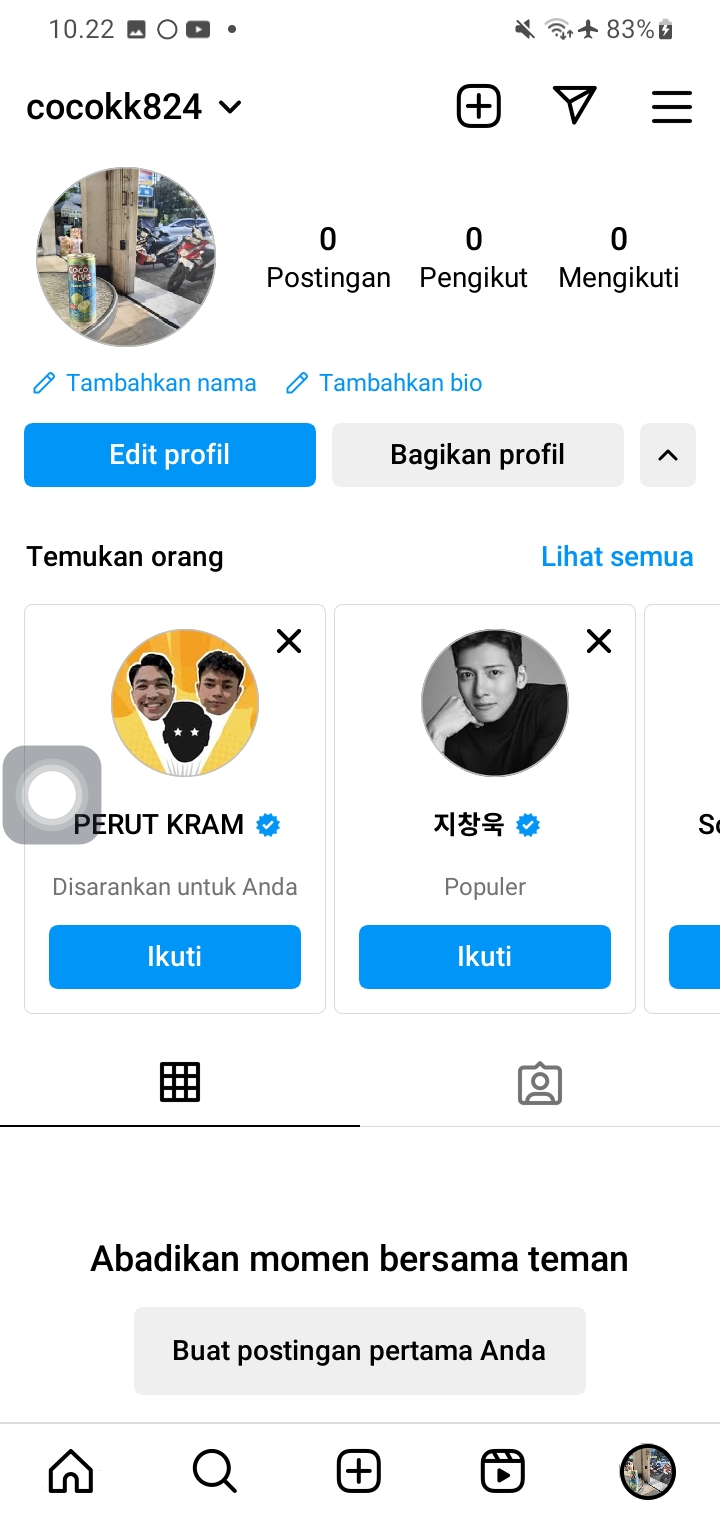Collapse the Temukan orang suggestions chevron

[x=668, y=455]
